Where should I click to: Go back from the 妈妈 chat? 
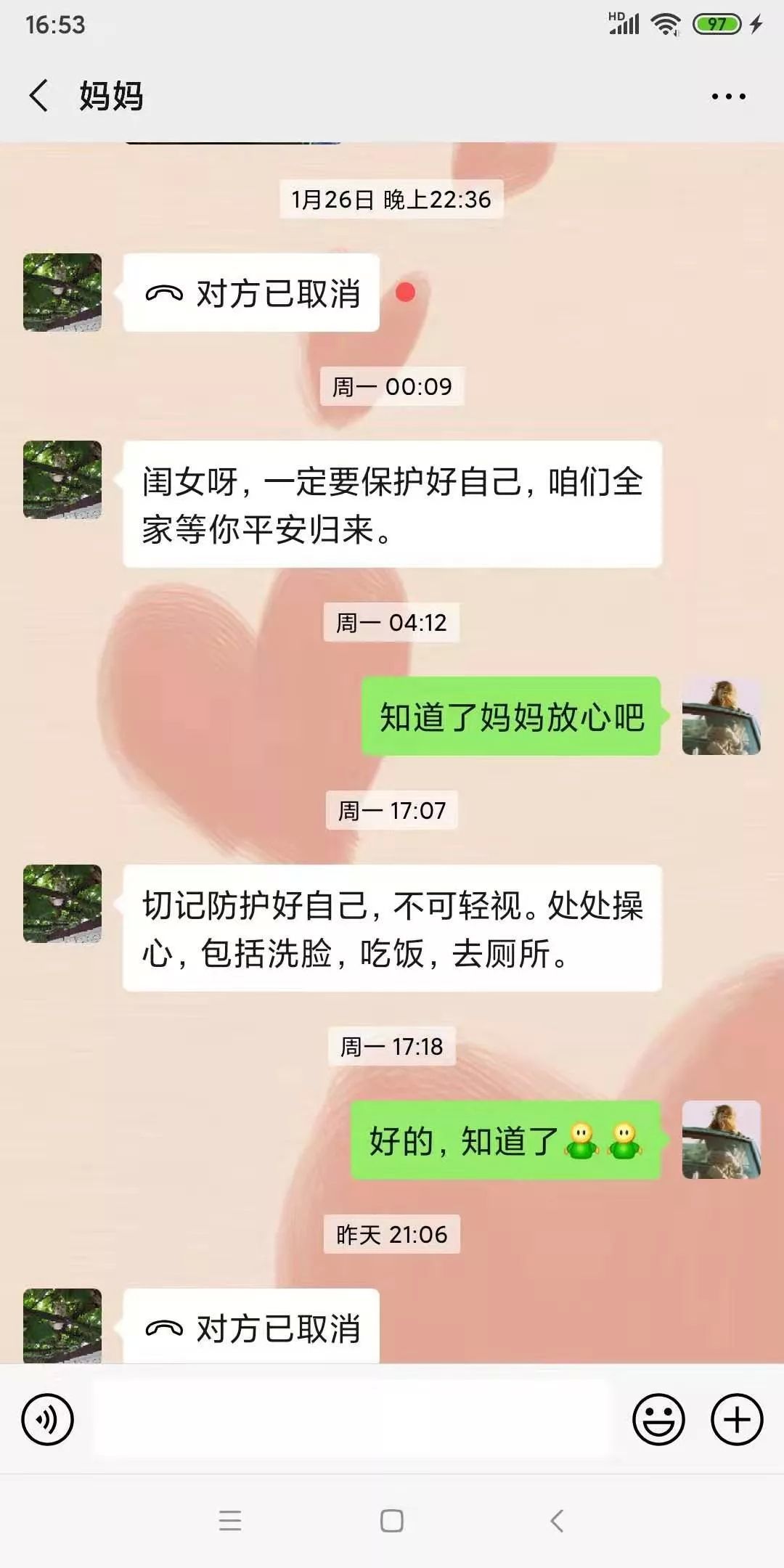(39, 96)
